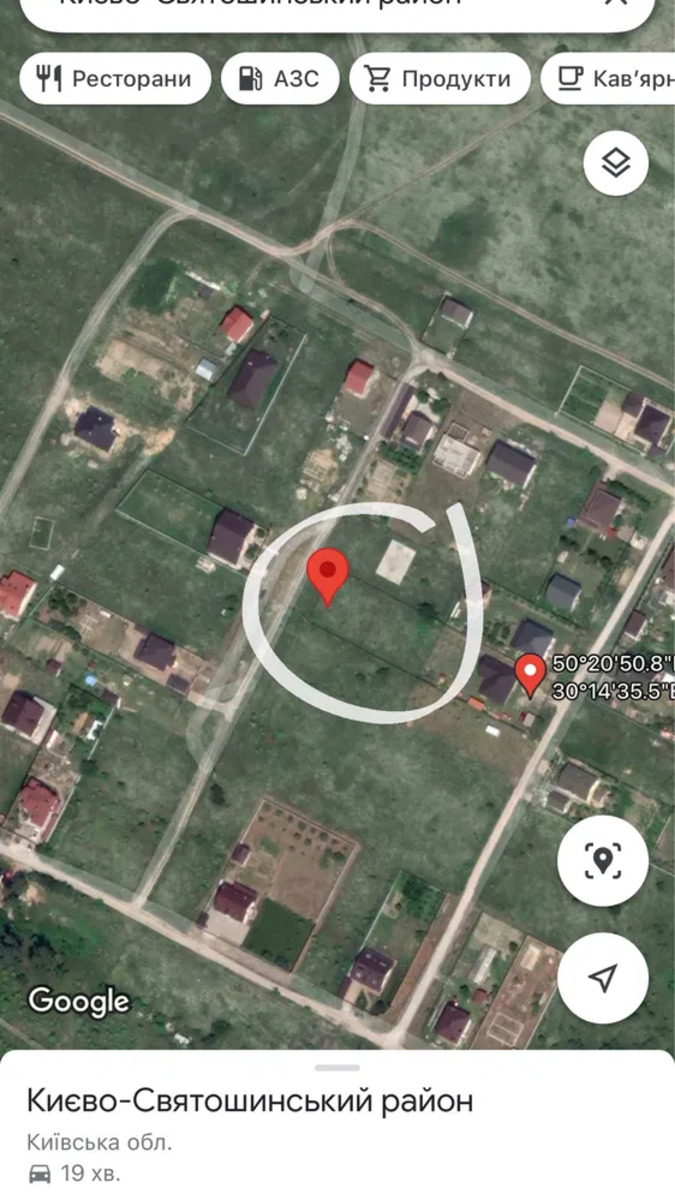Screen dimensions: 675x1200
Task: Select the Ресторани chip
Action: [x=115, y=79]
